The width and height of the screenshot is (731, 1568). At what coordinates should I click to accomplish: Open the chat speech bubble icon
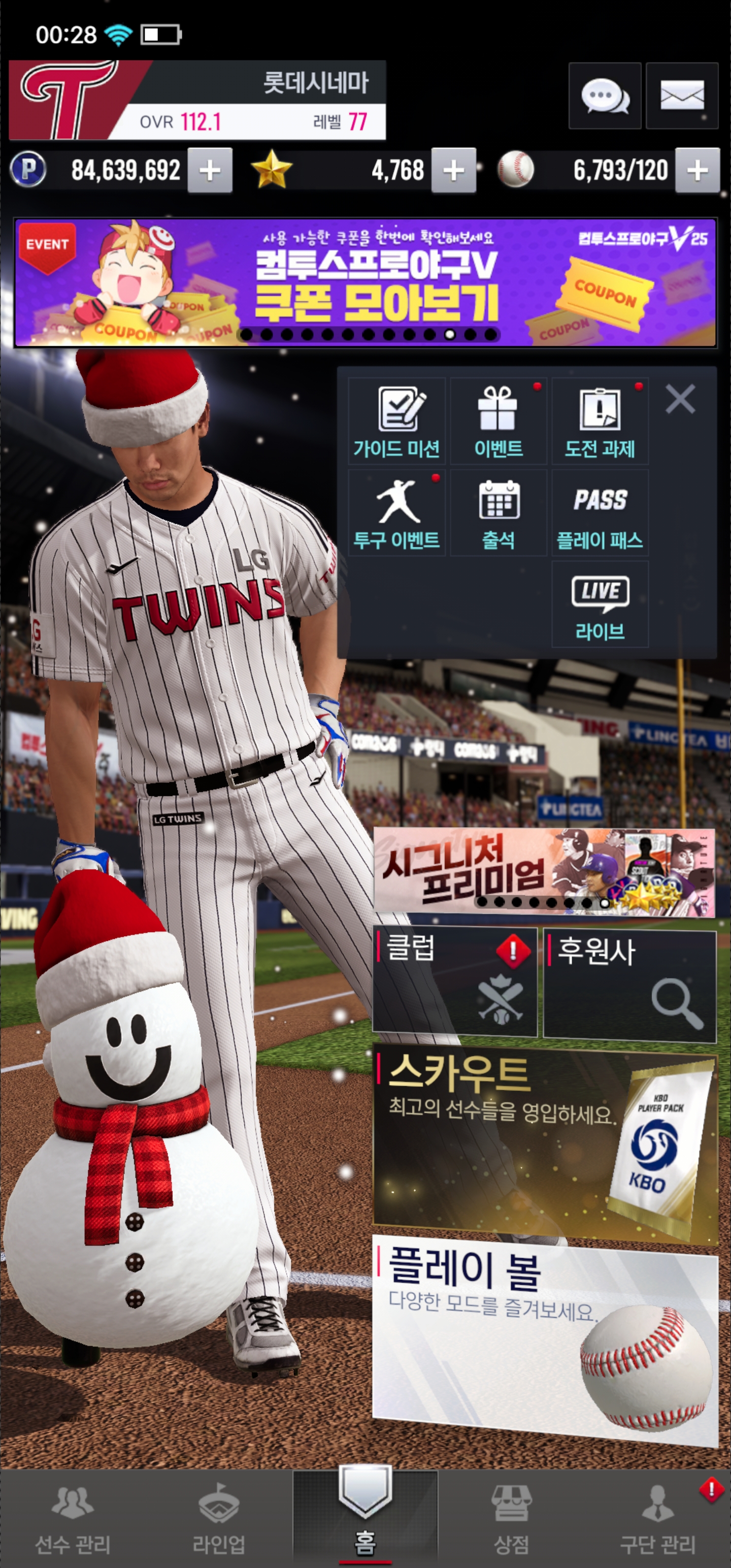click(x=605, y=96)
